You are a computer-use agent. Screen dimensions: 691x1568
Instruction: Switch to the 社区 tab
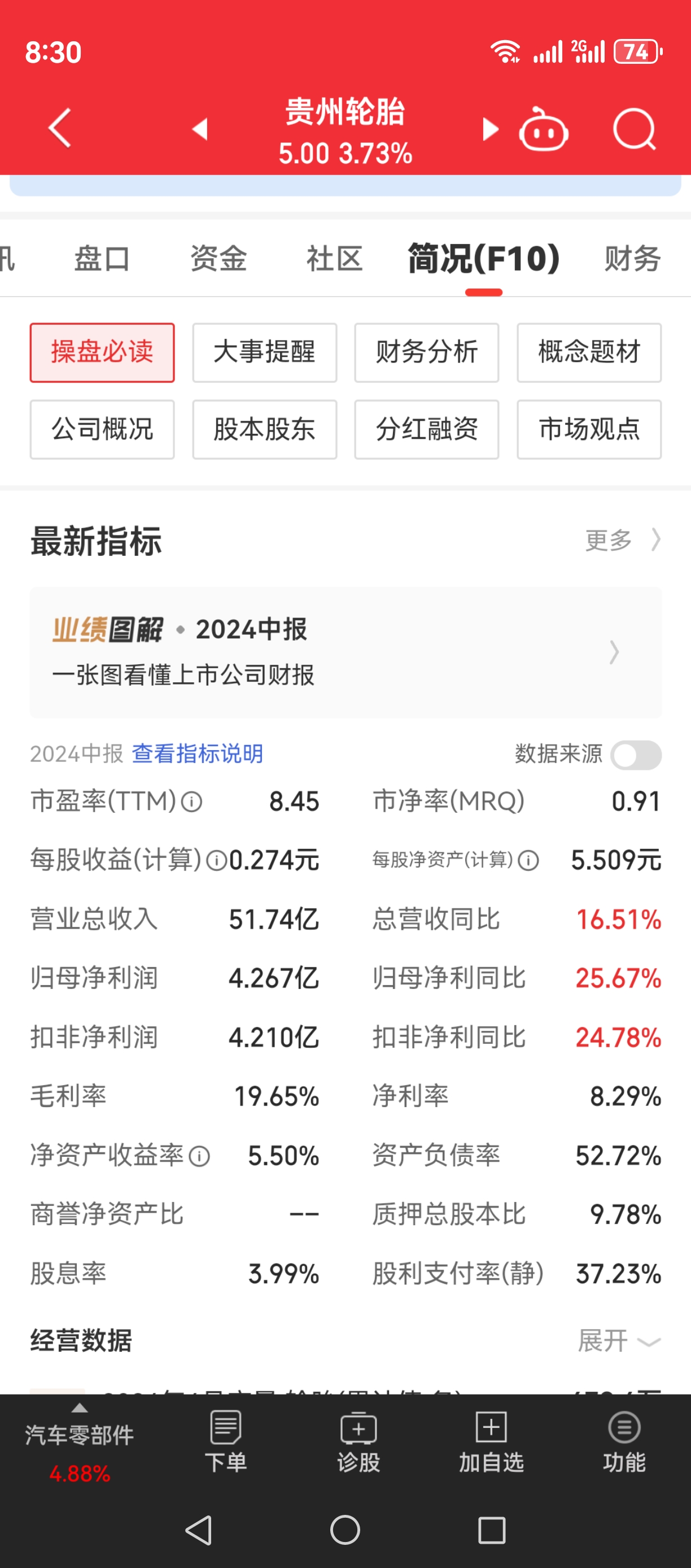(335, 259)
